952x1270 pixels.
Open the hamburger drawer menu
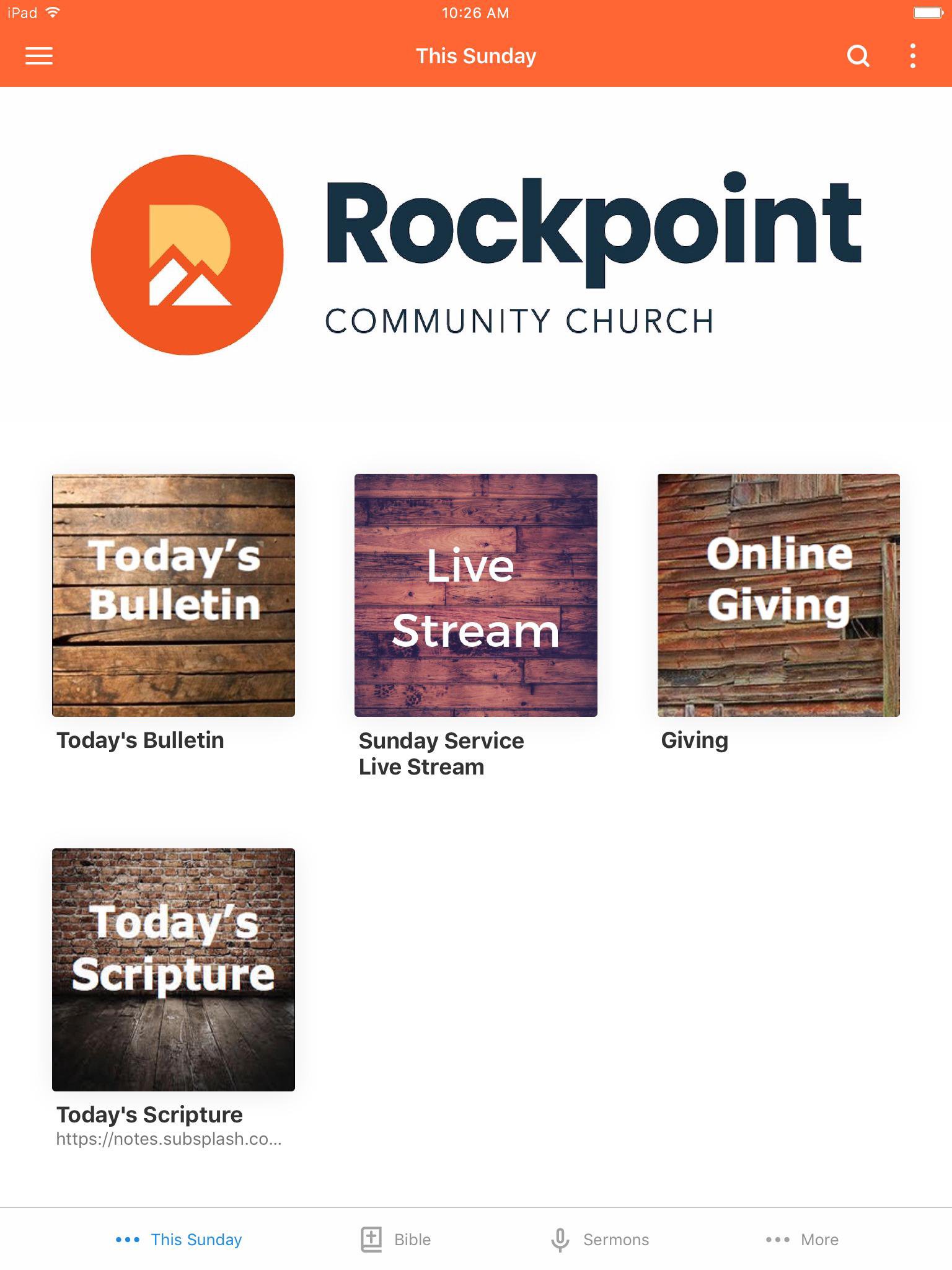click(x=38, y=56)
